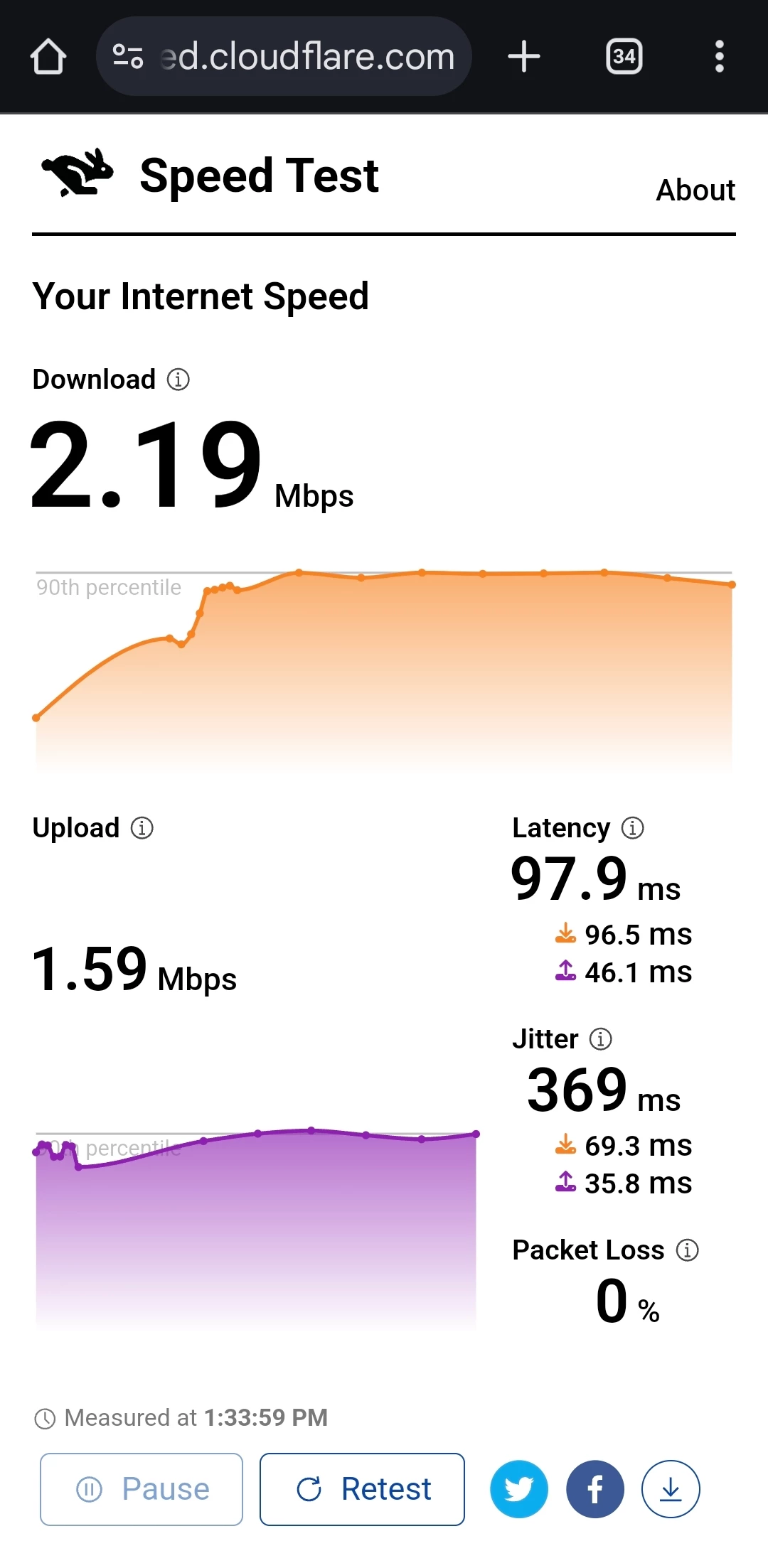Show info about Jitter
Screen dimensions: 768x1568
point(601,1039)
